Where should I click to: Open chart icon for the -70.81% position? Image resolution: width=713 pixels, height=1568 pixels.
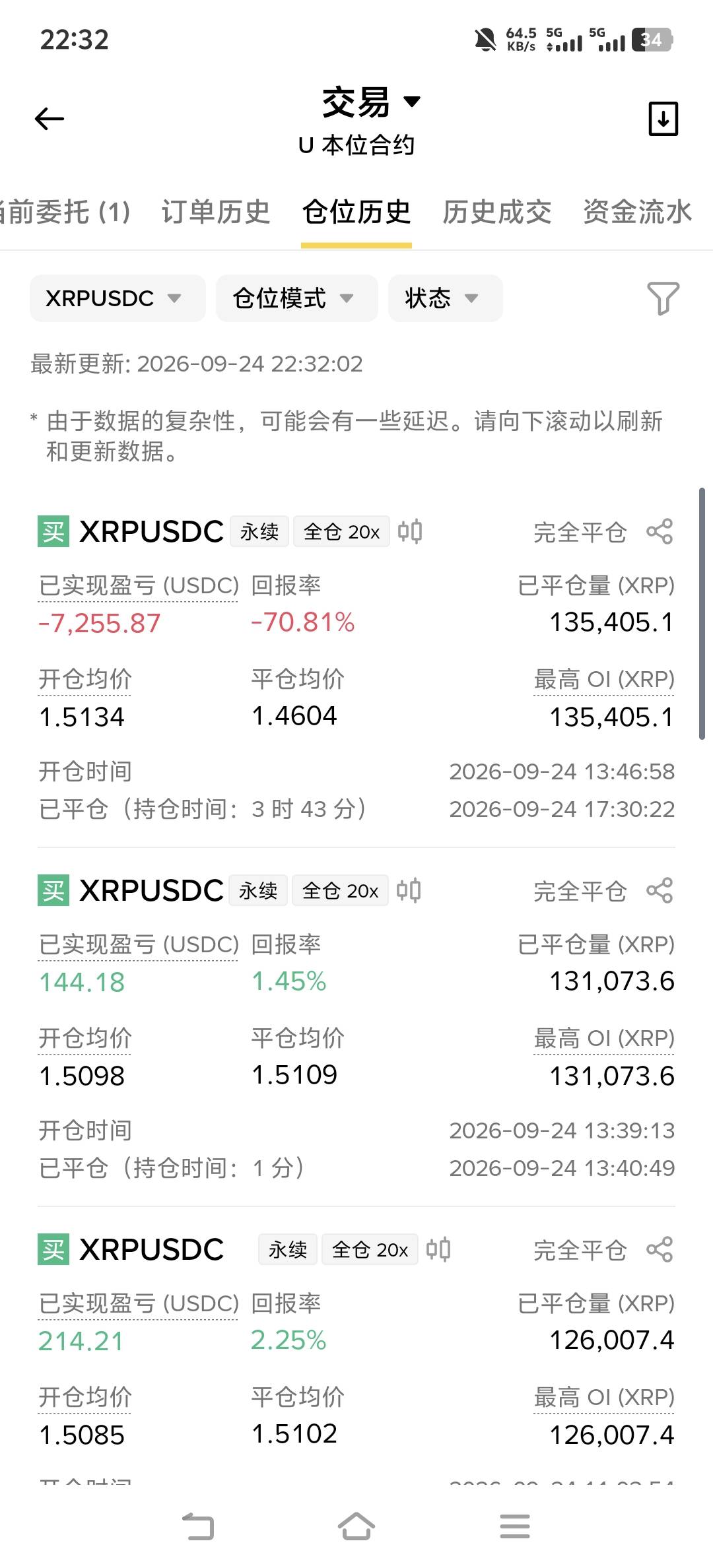click(x=410, y=532)
